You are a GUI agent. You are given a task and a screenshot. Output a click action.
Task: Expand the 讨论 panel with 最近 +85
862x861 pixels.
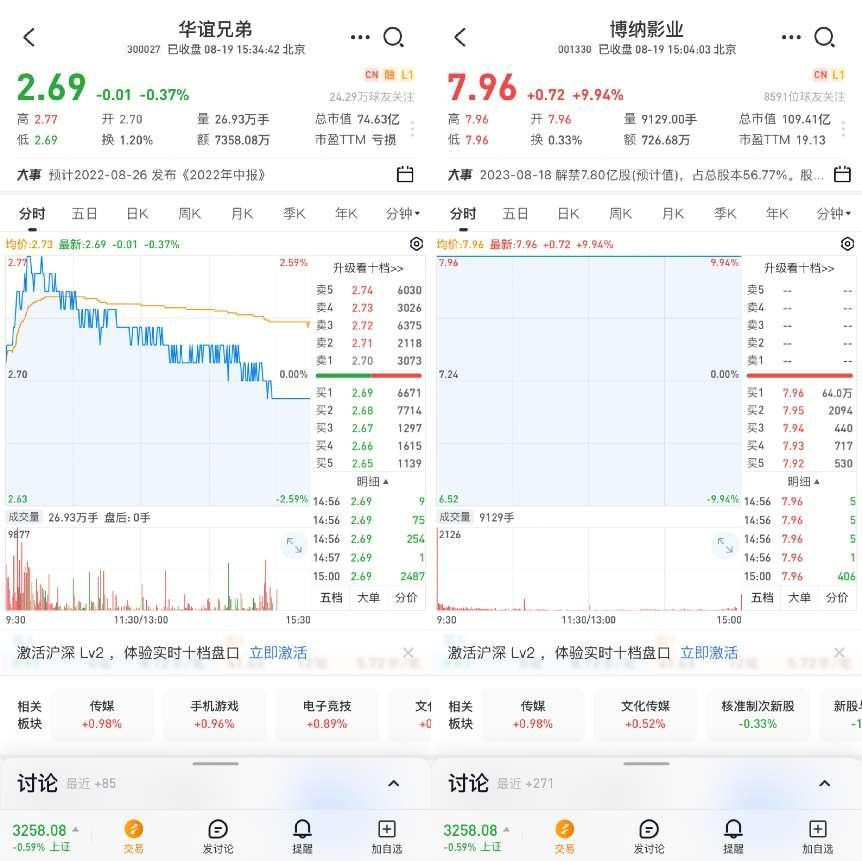[393, 784]
